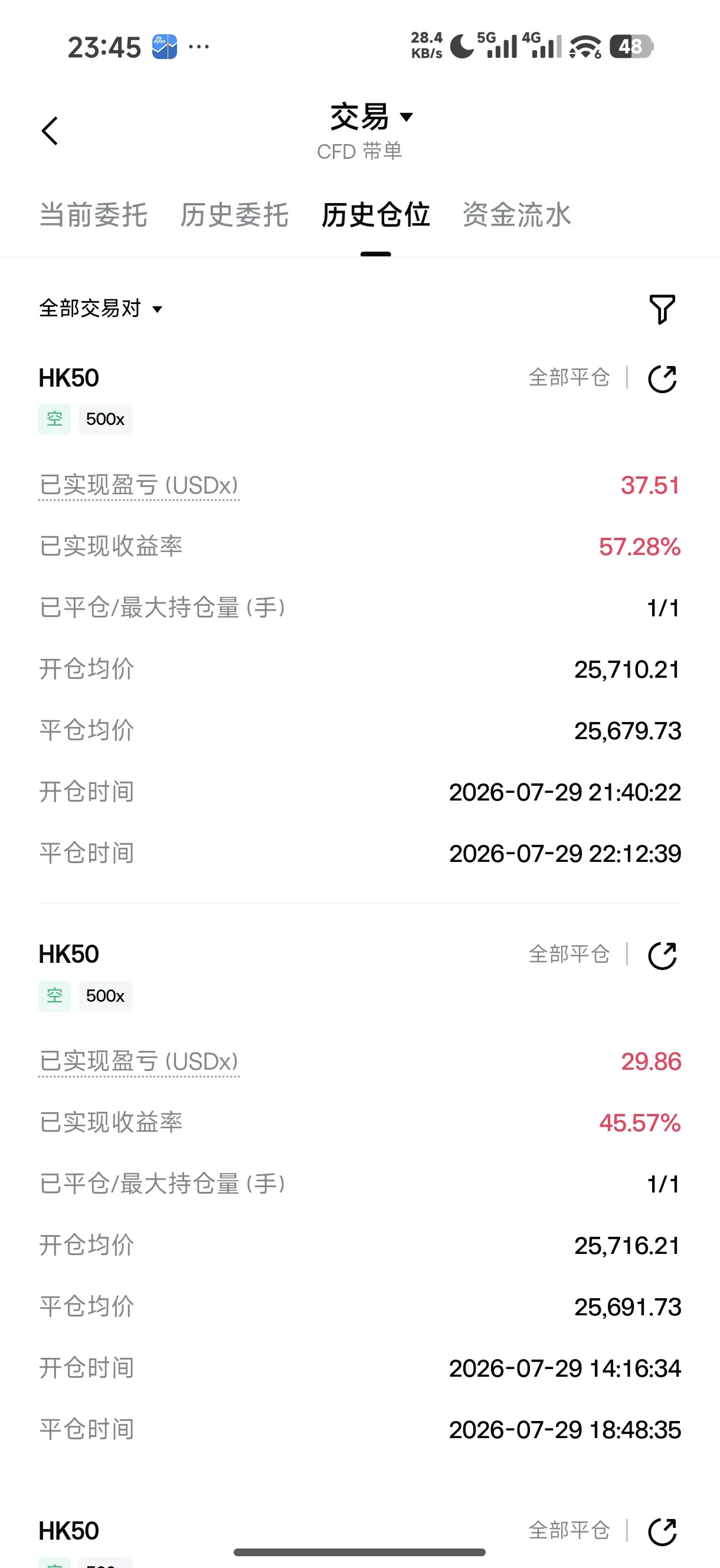This screenshot has width=720, height=1568.
Task: Switch to the 历史委托 tab
Action: pos(234,215)
